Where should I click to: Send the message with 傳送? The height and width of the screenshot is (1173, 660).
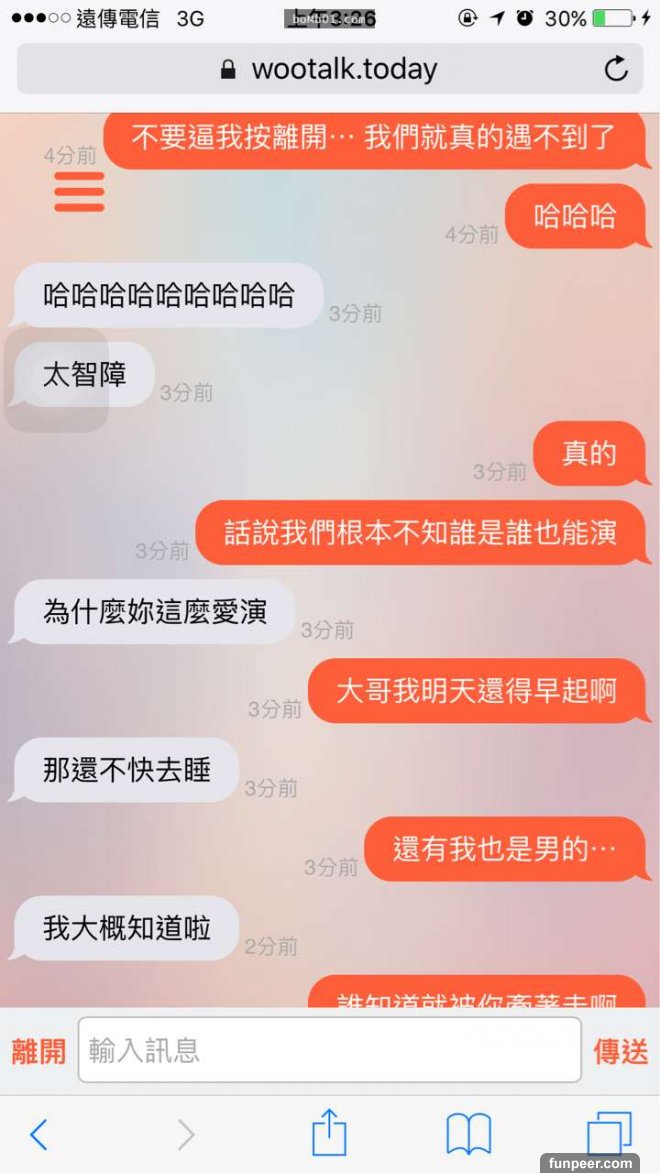click(x=620, y=1051)
